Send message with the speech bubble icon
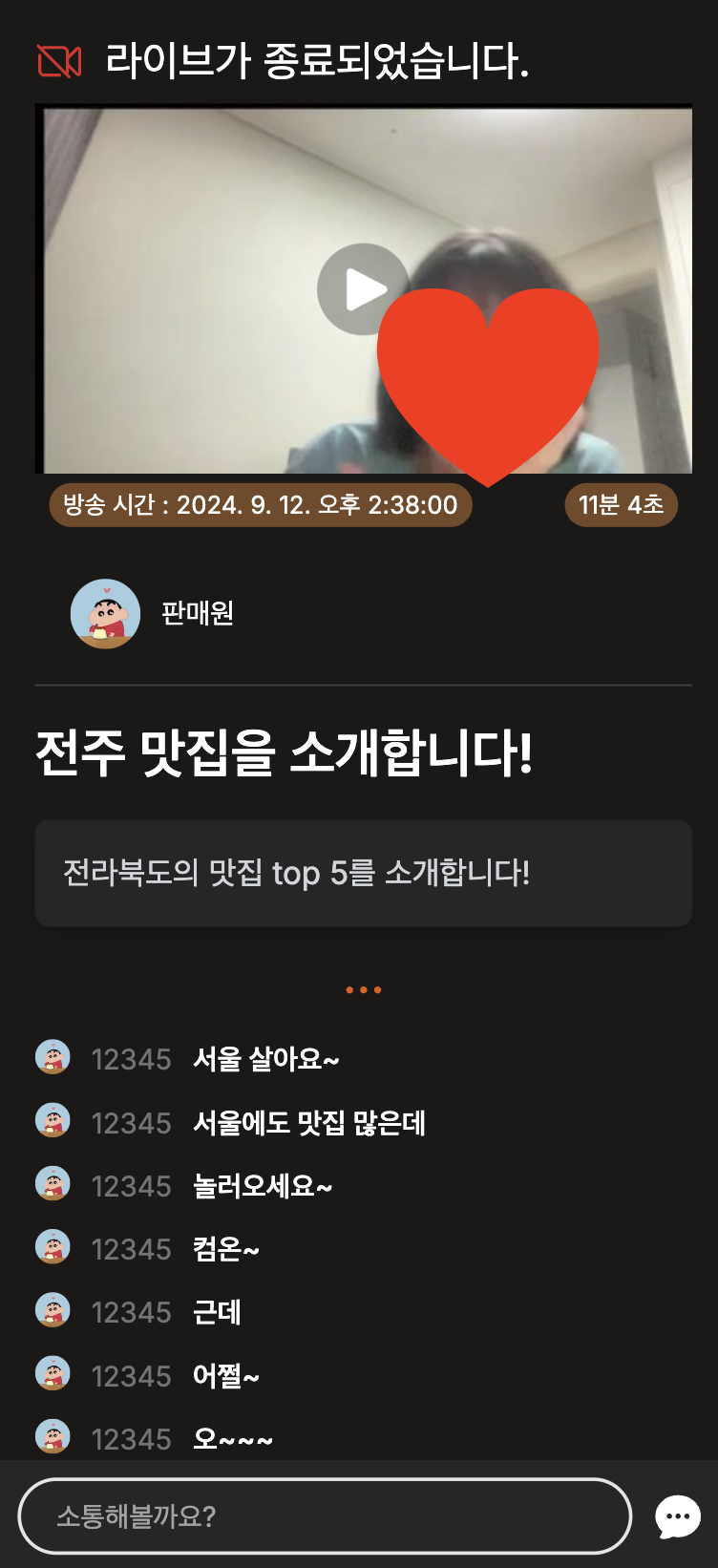This screenshot has width=718, height=1568. [678, 1516]
